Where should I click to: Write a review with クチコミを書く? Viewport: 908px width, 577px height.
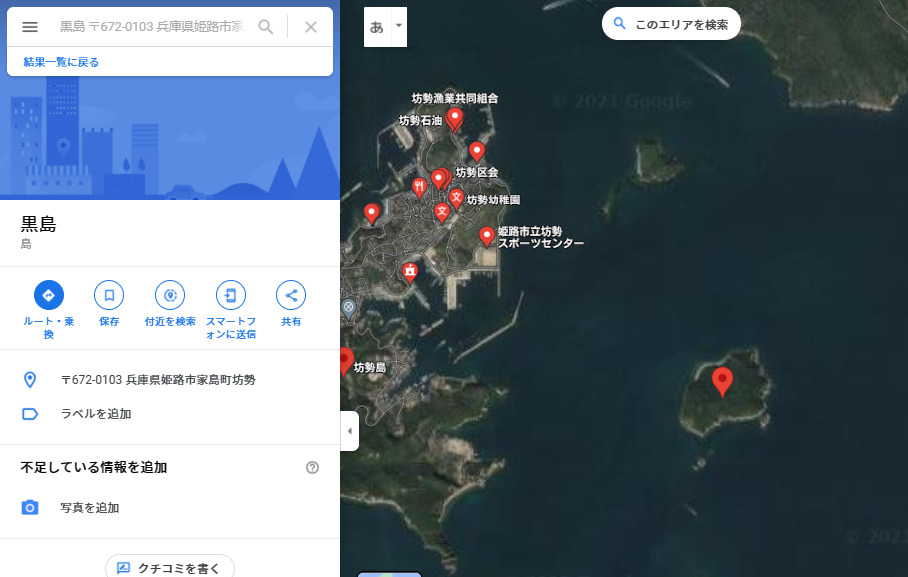[x=170, y=567]
